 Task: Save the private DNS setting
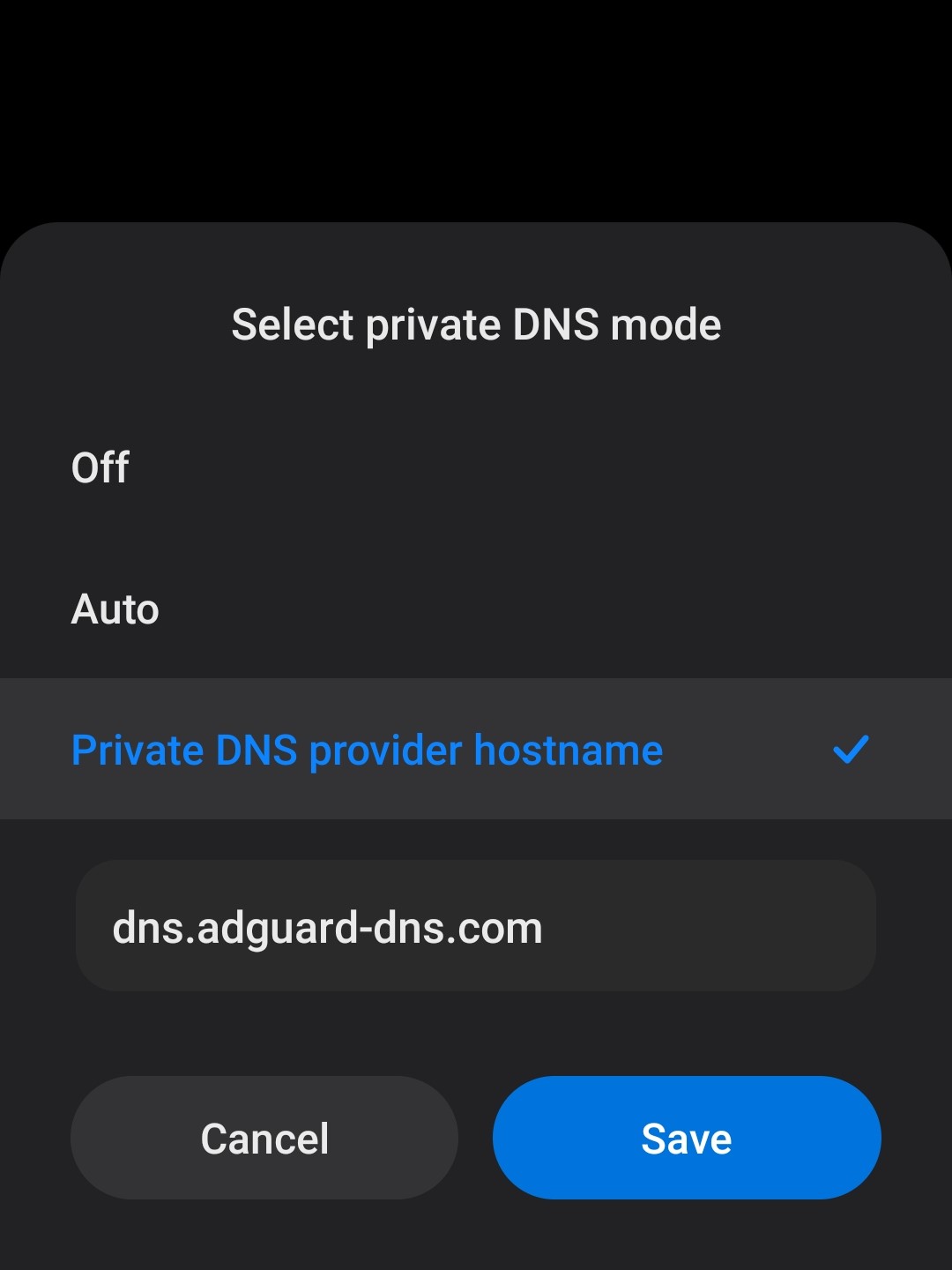coord(687,1138)
